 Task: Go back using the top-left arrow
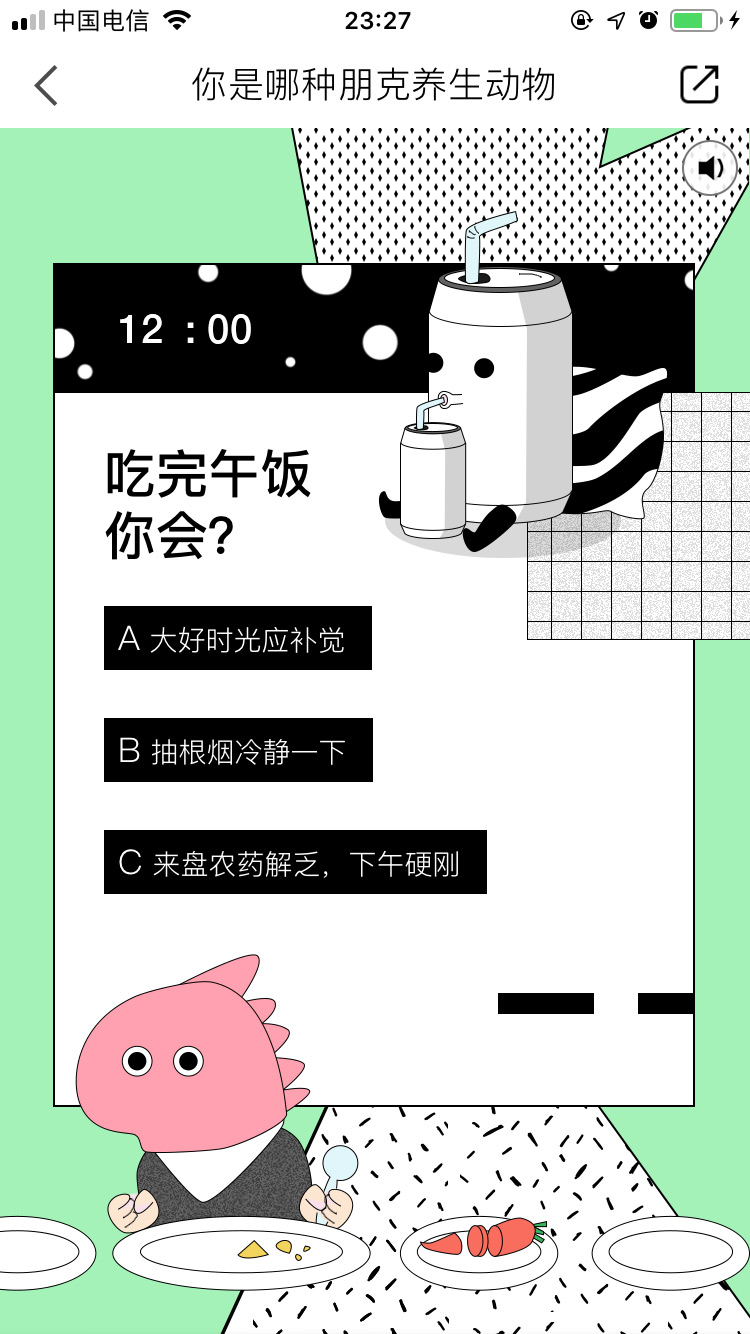click(x=46, y=86)
